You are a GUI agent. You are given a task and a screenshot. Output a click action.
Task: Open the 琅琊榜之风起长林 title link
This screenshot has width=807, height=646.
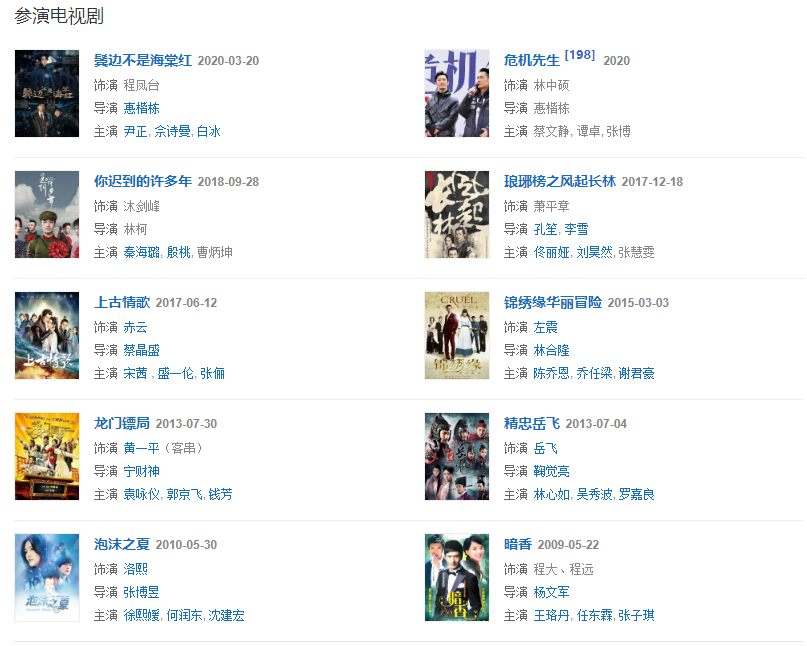pos(559,181)
